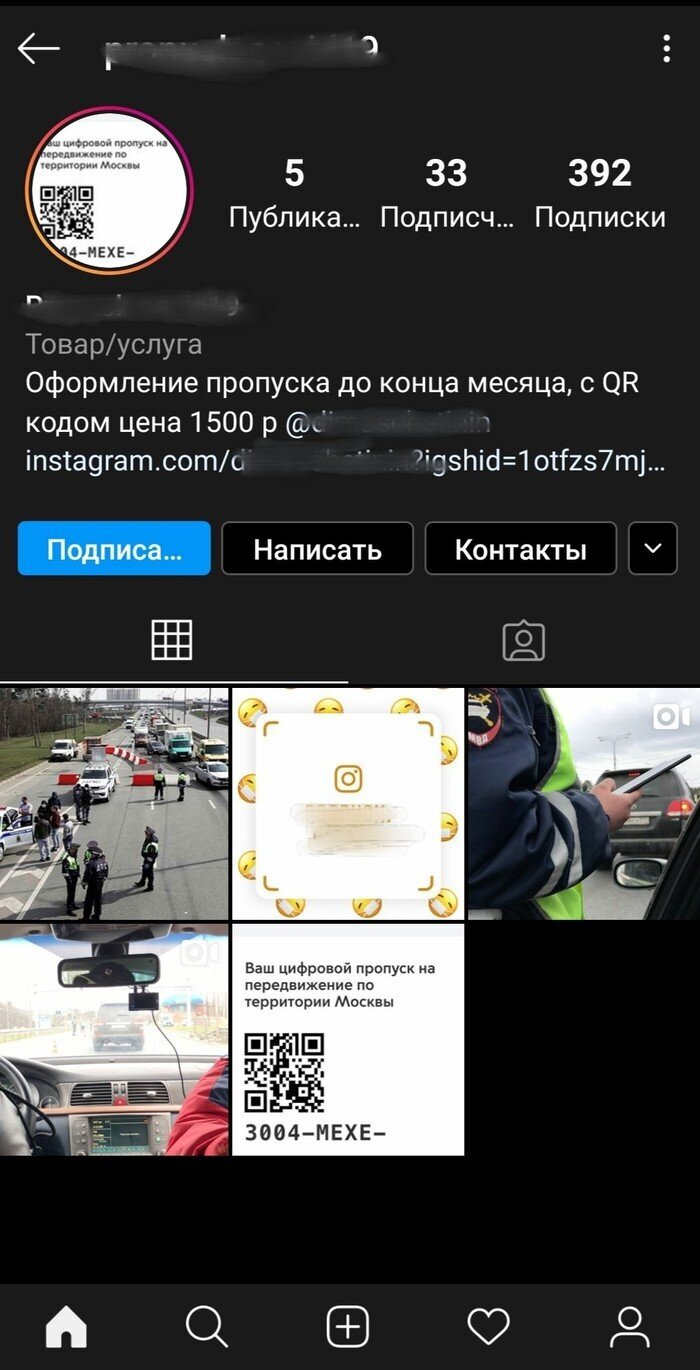Create a new post with plus
The height and width of the screenshot is (1370, 700).
click(x=348, y=1327)
